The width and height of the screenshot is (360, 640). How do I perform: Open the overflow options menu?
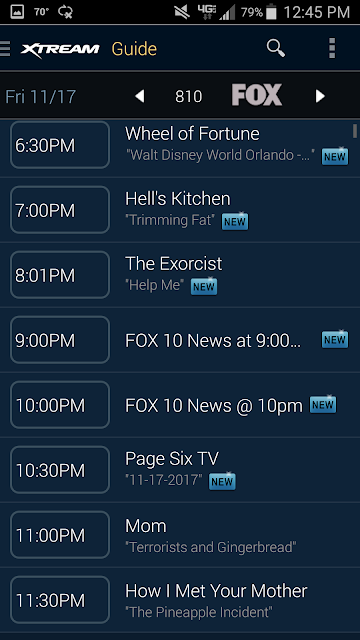(332, 49)
